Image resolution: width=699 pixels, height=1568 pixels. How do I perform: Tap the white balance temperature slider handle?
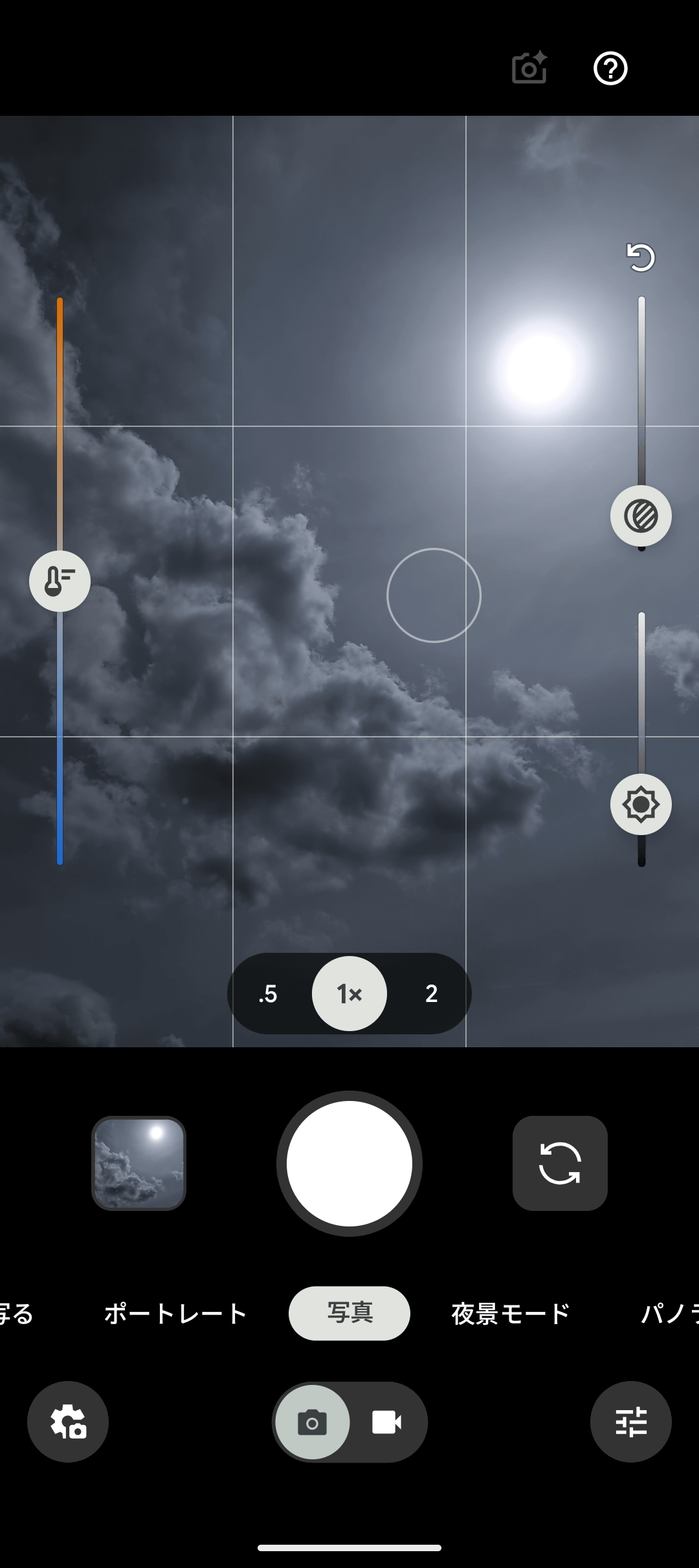(x=60, y=581)
